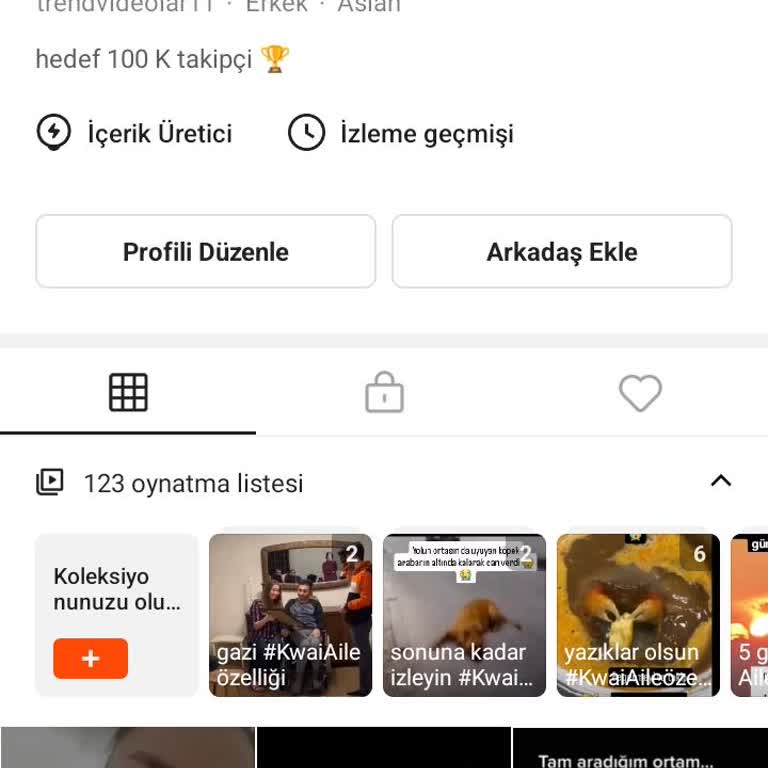
Task: Collapse the 123 oynatma listesi section
Action: point(720,481)
